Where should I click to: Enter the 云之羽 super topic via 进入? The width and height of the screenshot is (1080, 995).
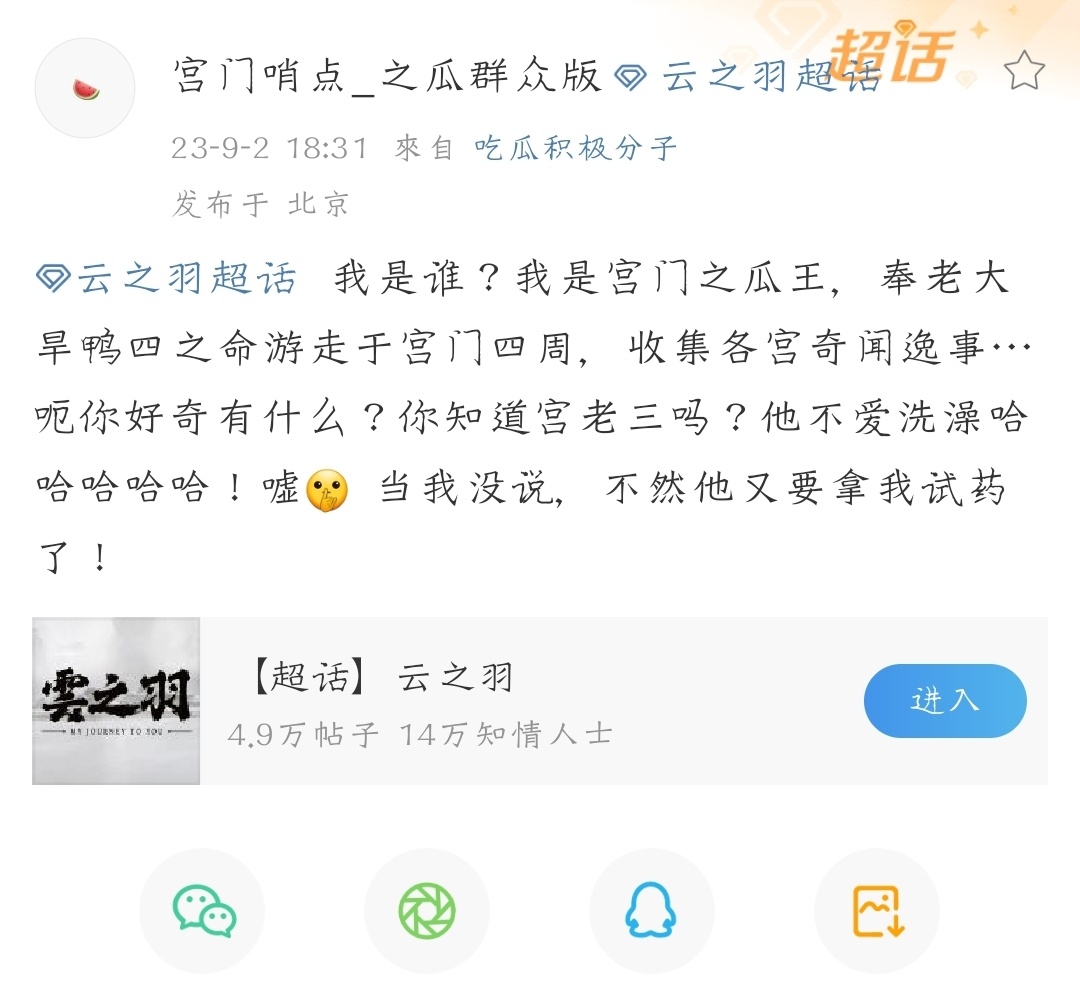[x=944, y=700]
